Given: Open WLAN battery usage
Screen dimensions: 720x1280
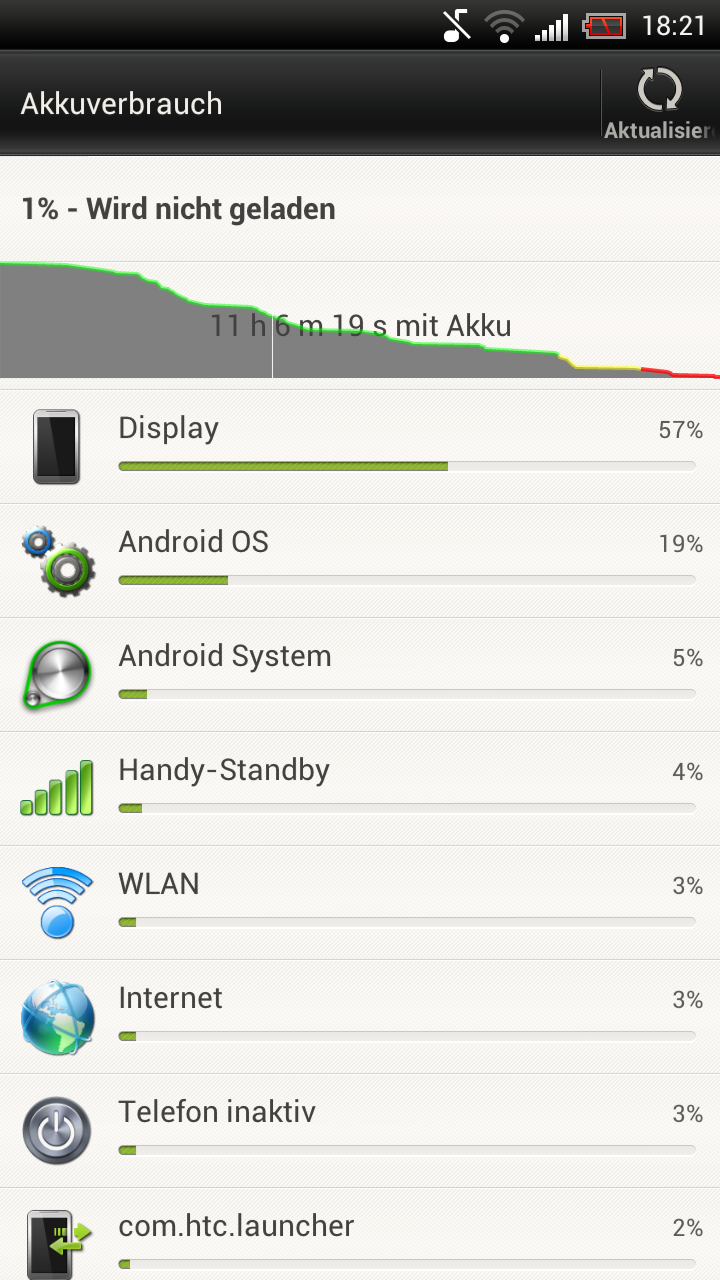Looking at the screenshot, I should point(360,903).
